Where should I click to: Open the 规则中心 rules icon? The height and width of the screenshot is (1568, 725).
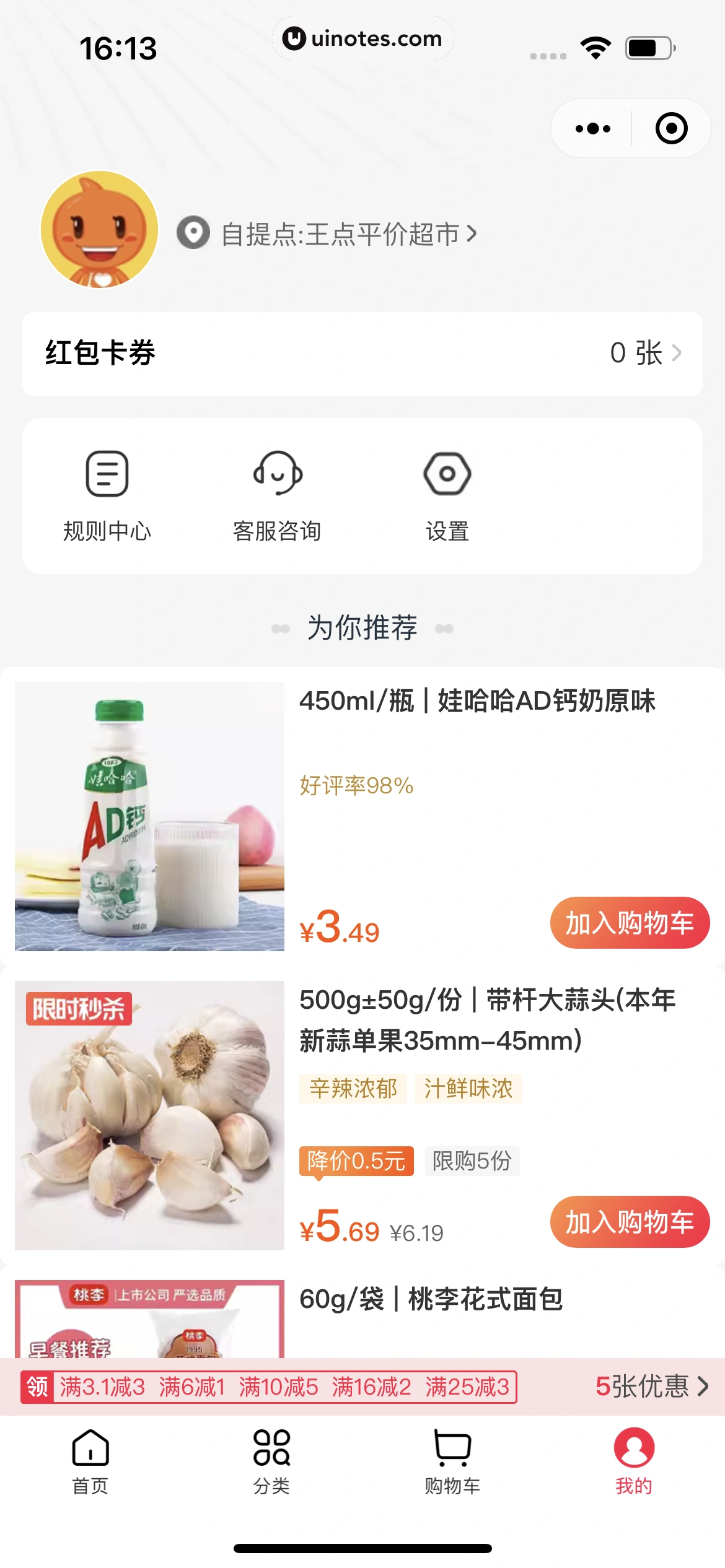[x=107, y=476]
